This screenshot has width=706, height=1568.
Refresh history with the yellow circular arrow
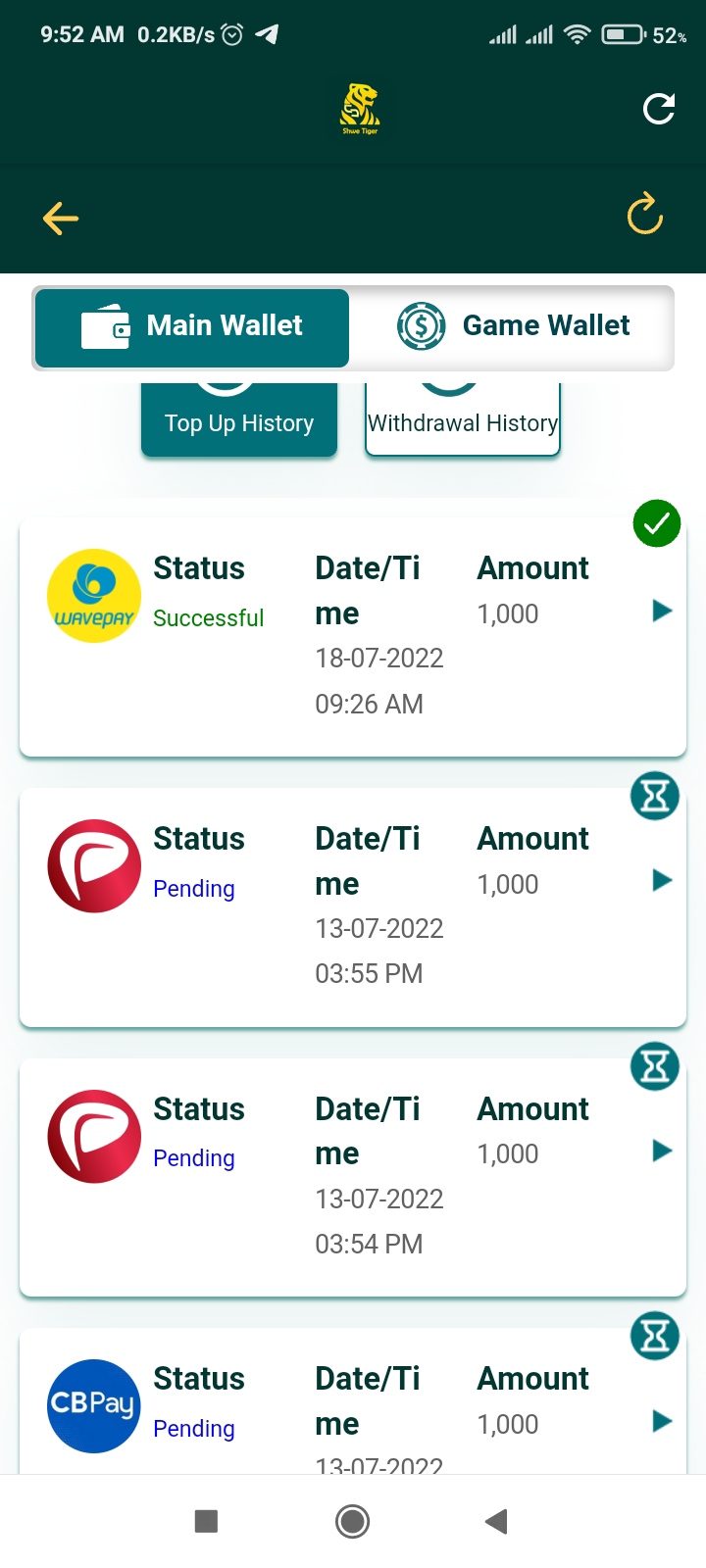(644, 216)
